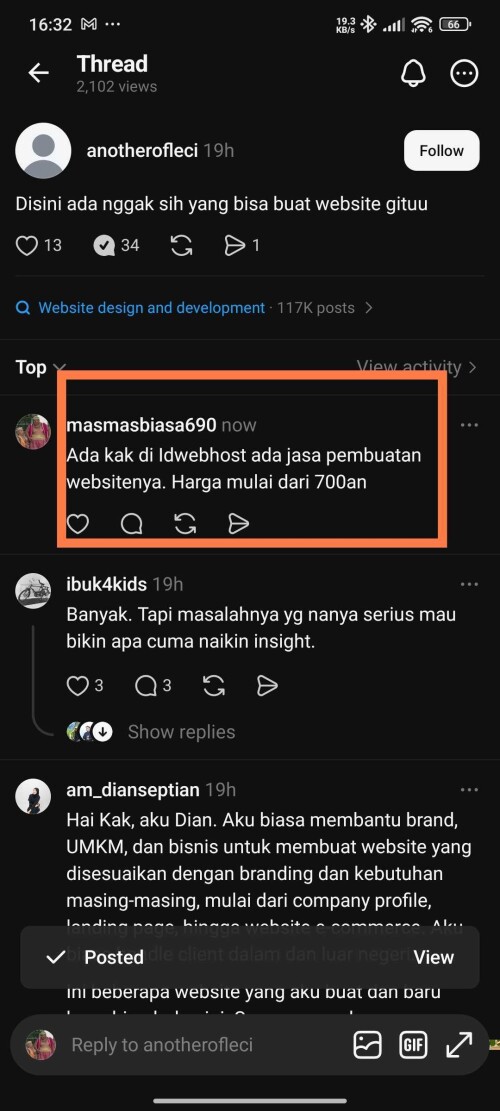
Task: Go back using the arrow beside Thread
Action: [x=38, y=73]
